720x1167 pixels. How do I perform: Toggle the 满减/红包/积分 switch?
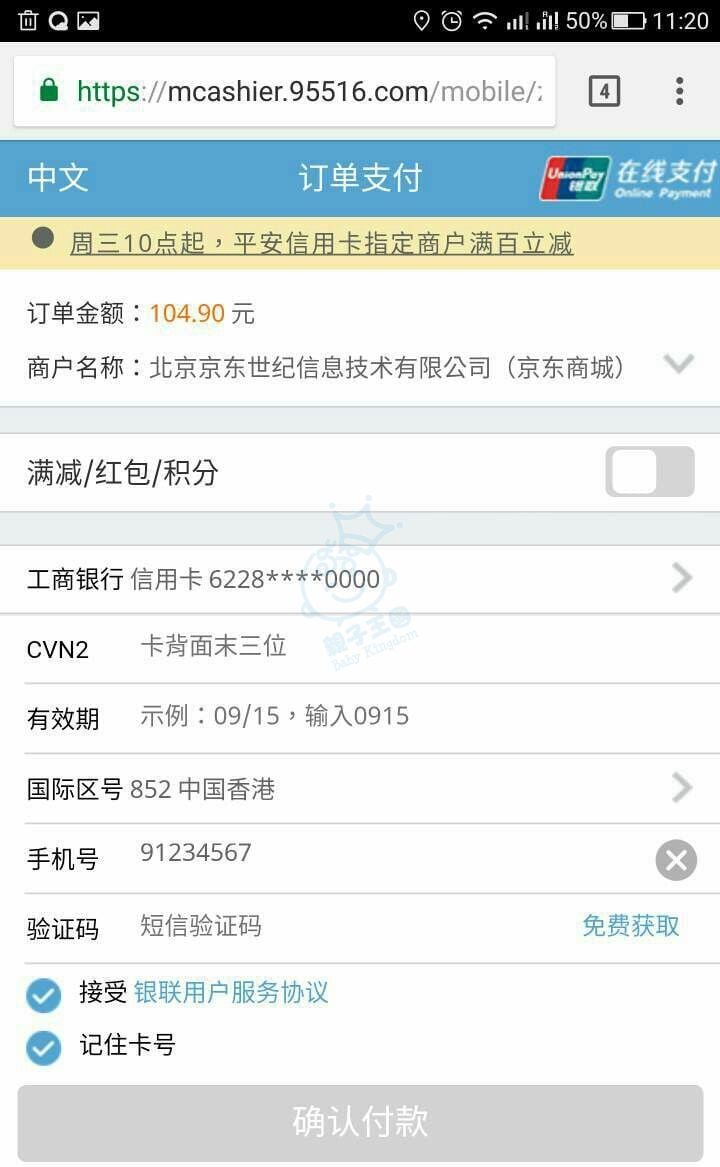650,472
